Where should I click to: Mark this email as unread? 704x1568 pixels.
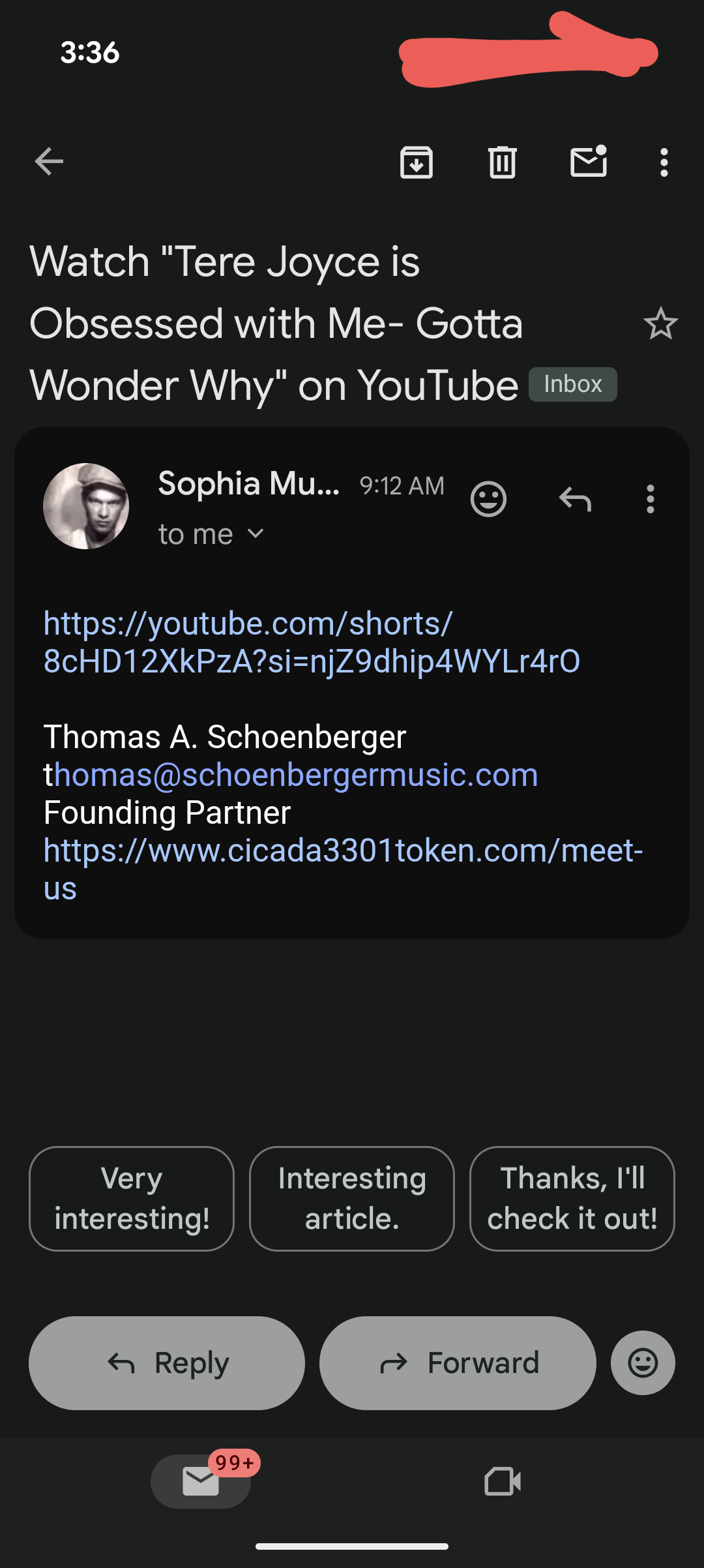(x=589, y=162)
